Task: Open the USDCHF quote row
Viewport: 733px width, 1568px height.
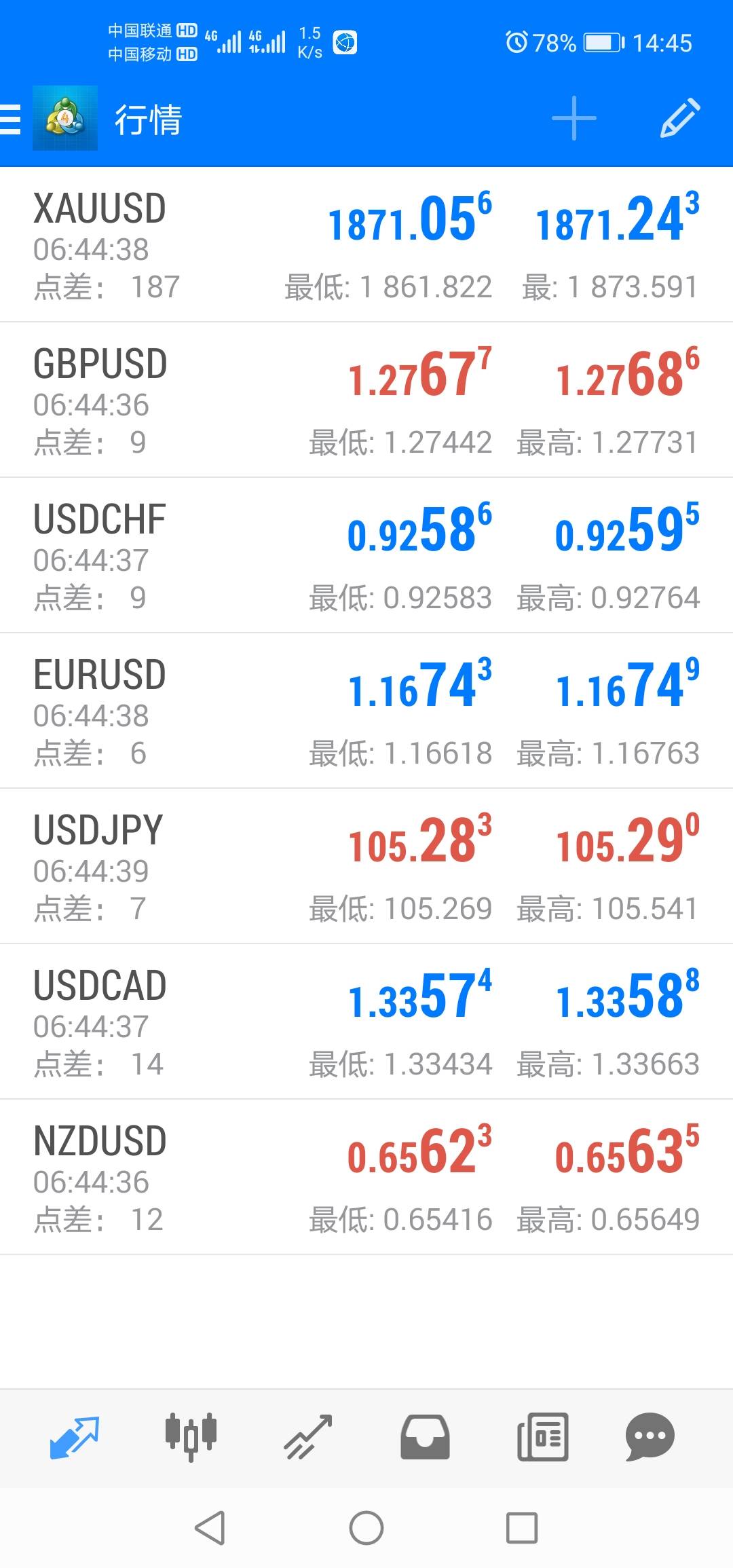Action: click(366, 556)
